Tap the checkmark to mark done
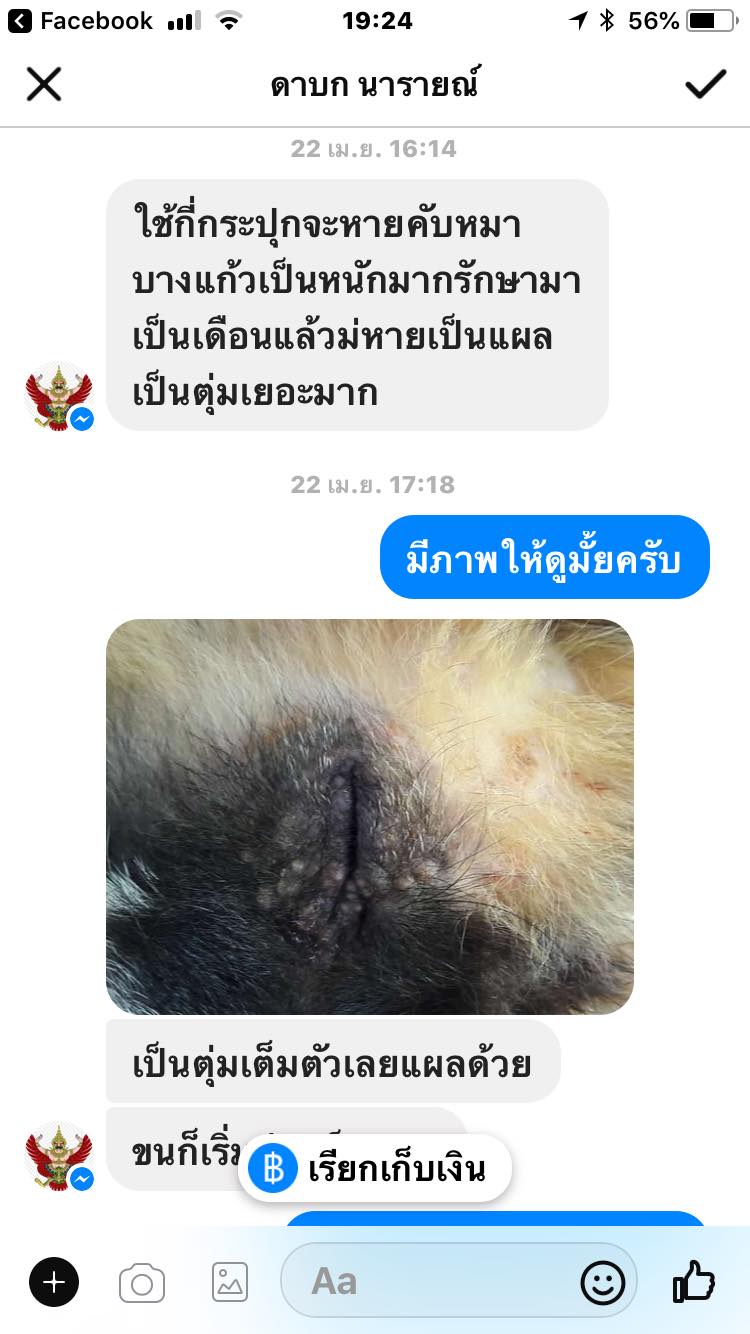This screenshot has height=1334, width=750. [705, 85]
